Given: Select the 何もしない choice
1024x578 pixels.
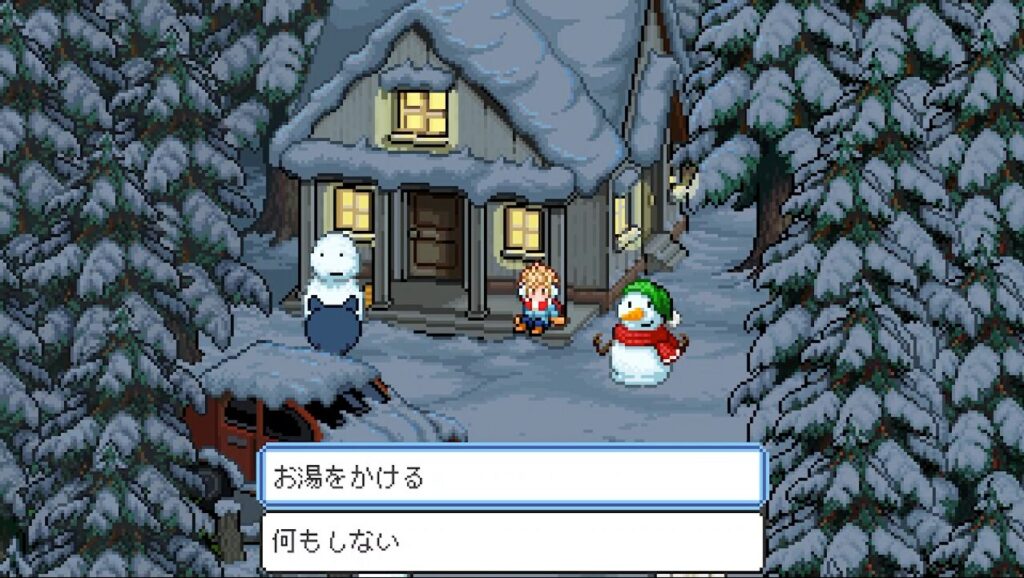Looking at the screenshot, I should (x=512, y=541).
